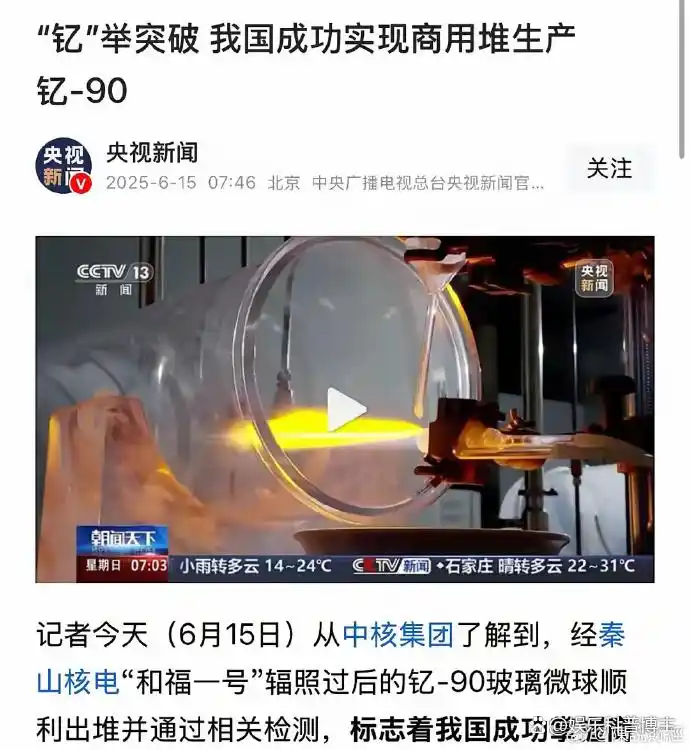This screenshot has width=690, height=750.
Task: Play the CCTV news video
Action: pos(346,410)
